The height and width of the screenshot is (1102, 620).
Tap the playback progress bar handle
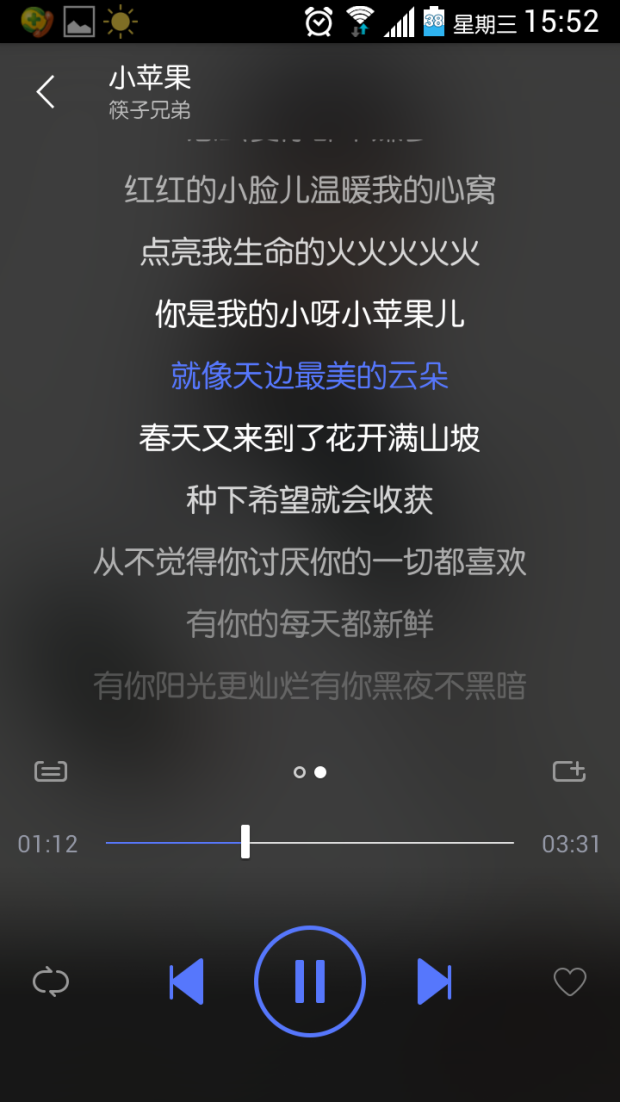245,842
